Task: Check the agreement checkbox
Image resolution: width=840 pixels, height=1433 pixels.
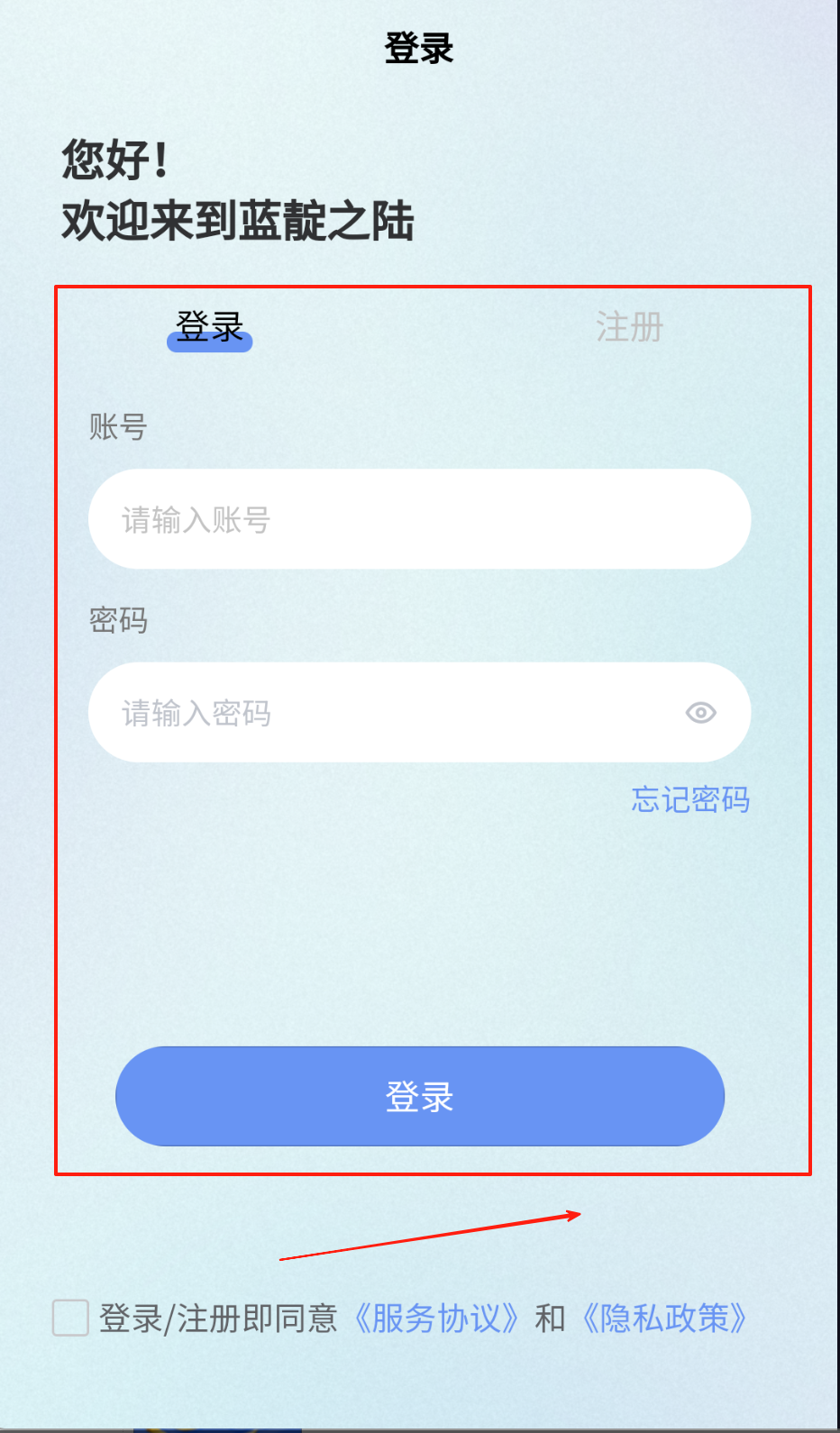Action: tap(70, 1318)
